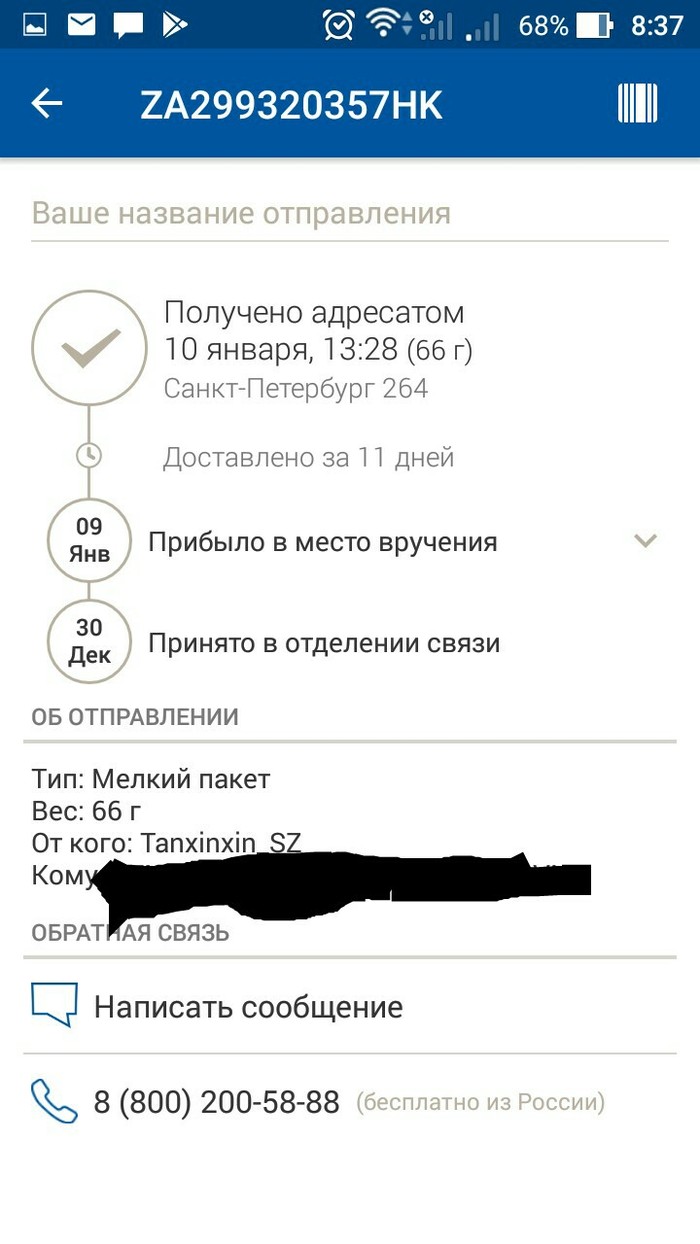
Task: Expand the 'Прибыло в место вручения' details
Action: pos(645,541)
